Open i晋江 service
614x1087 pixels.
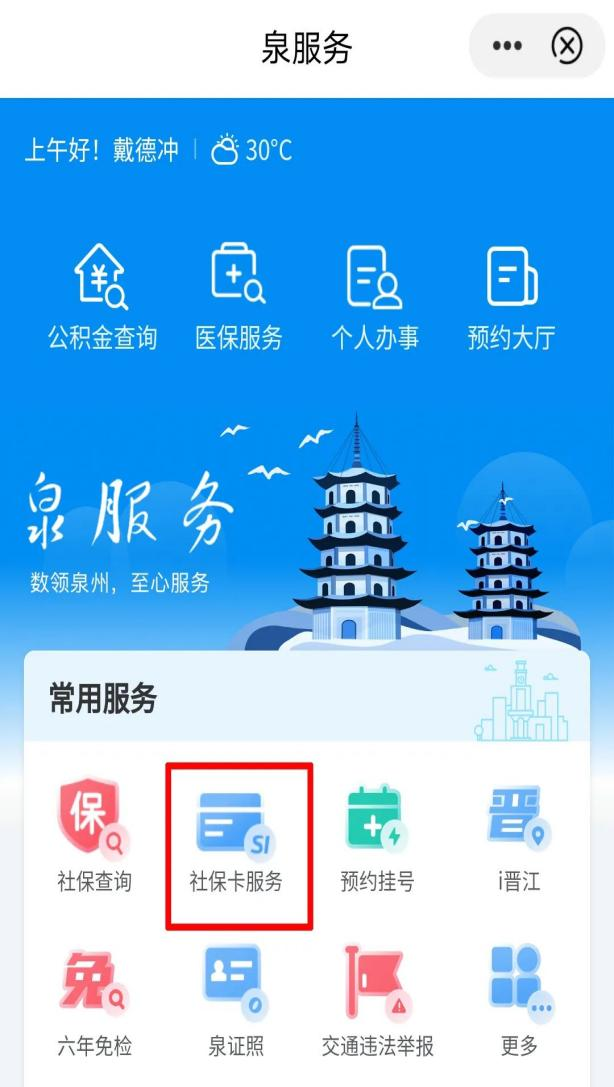(x=519, y=838)
